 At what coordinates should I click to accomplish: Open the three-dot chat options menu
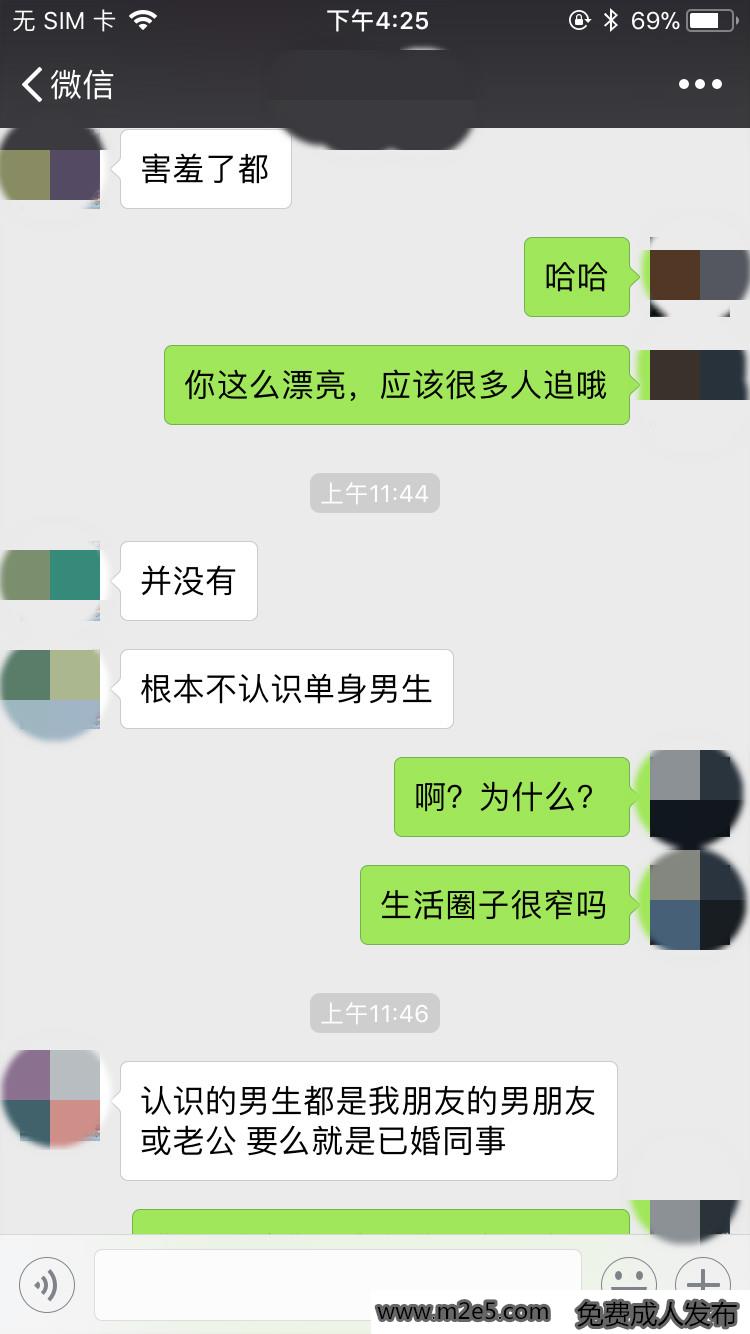pyautogui.click(x=700, y=85)
